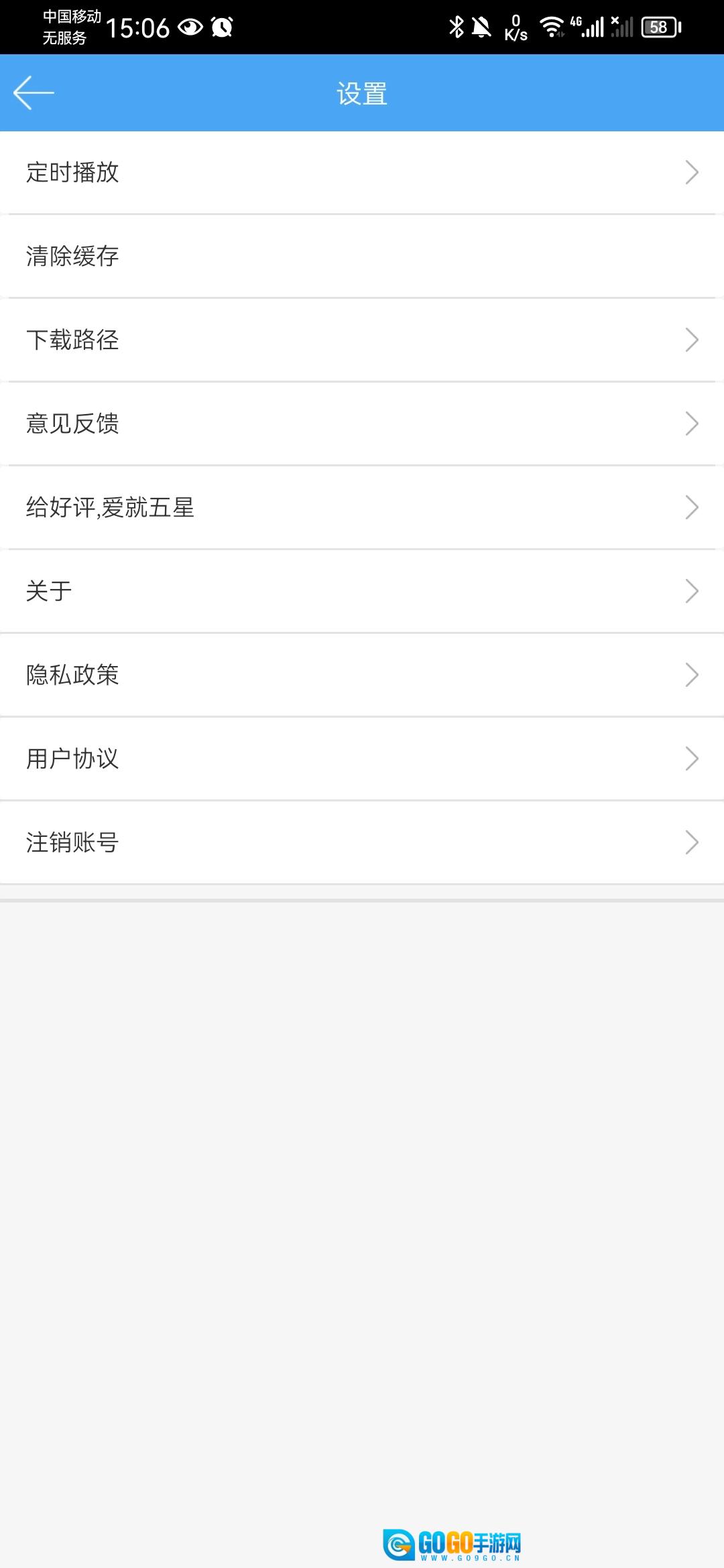Open the 用户协议 user agreement
Screen dimensions: 724x1568
click(362, 759)
